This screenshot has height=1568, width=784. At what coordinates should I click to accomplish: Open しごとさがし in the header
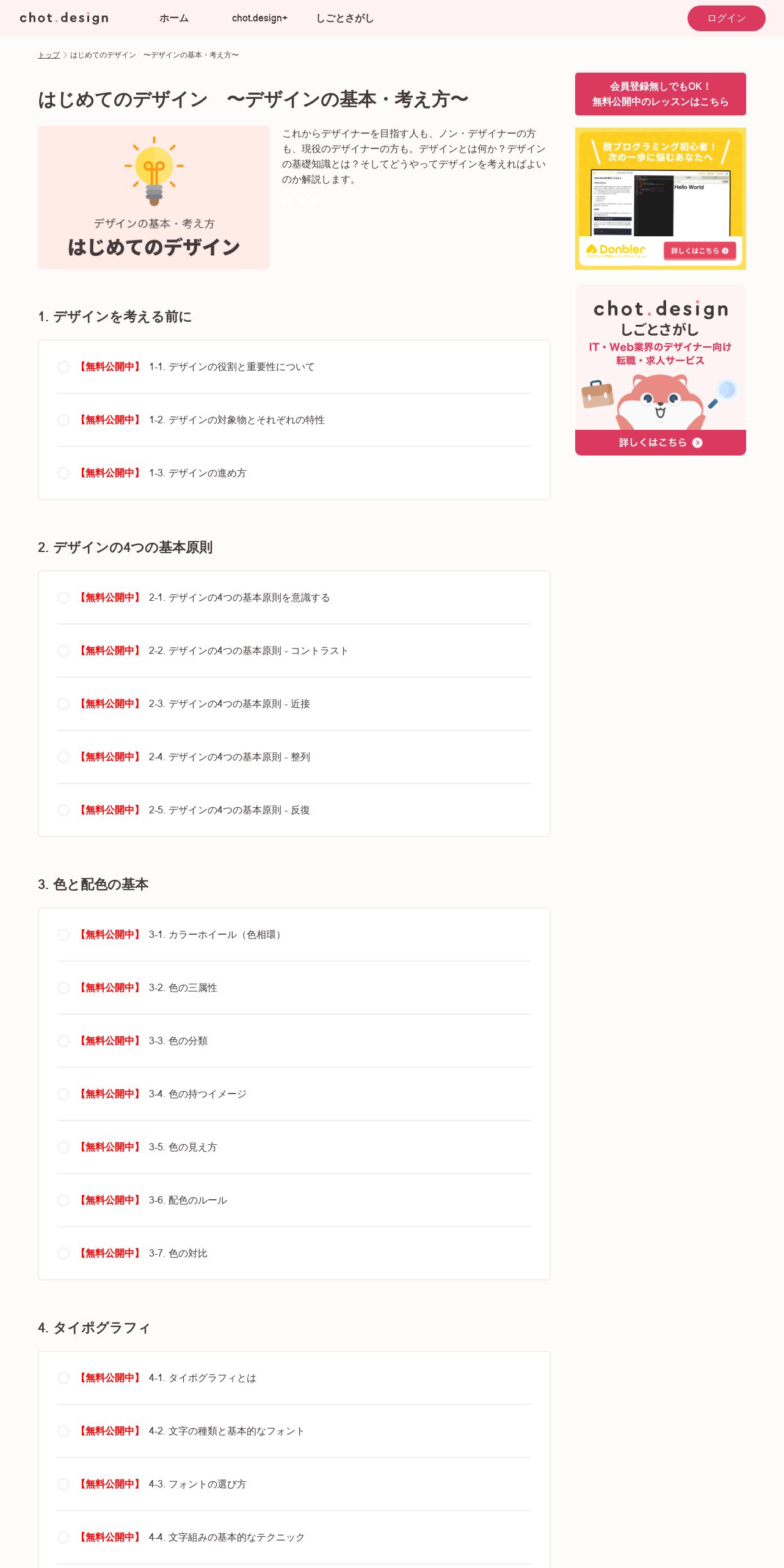click(344, 18)
